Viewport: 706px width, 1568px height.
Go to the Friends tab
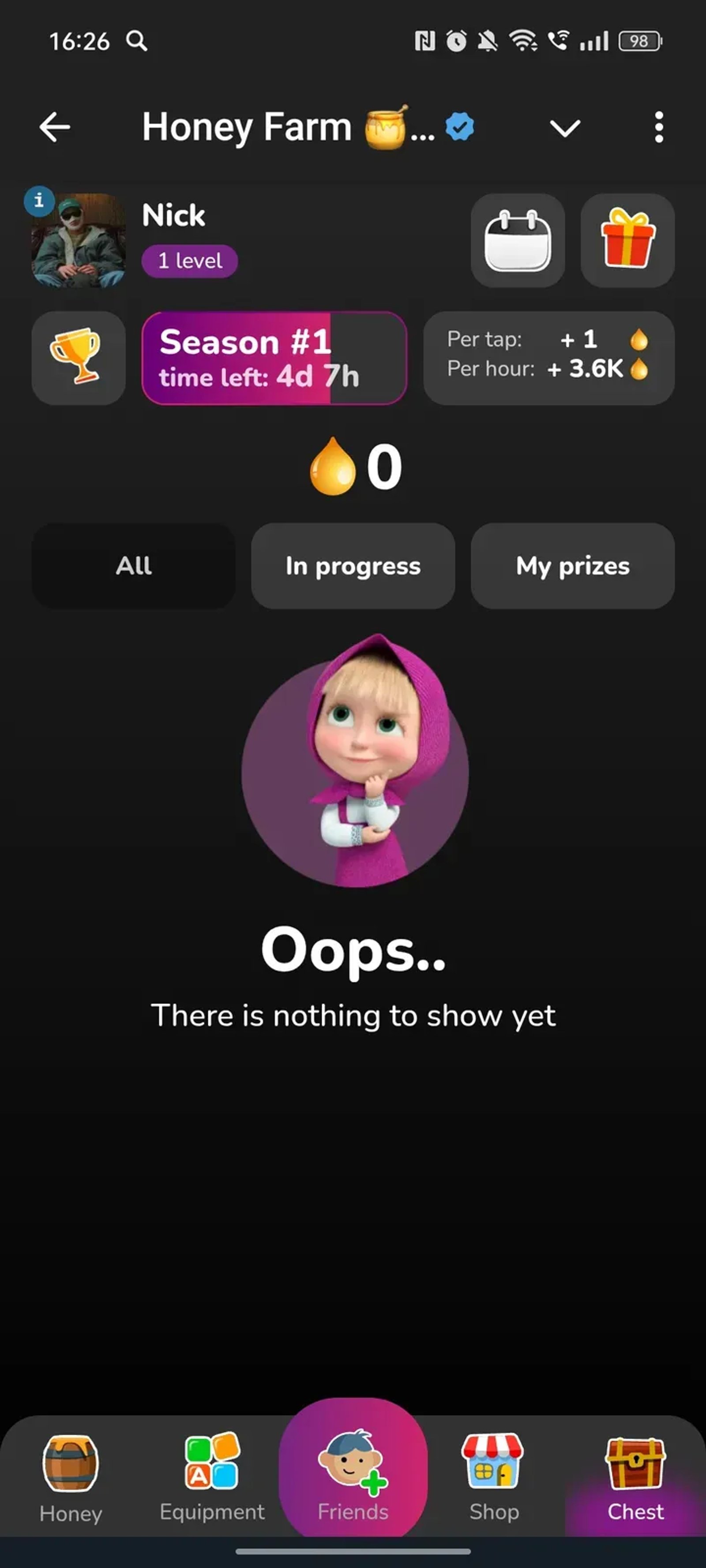353,1477
